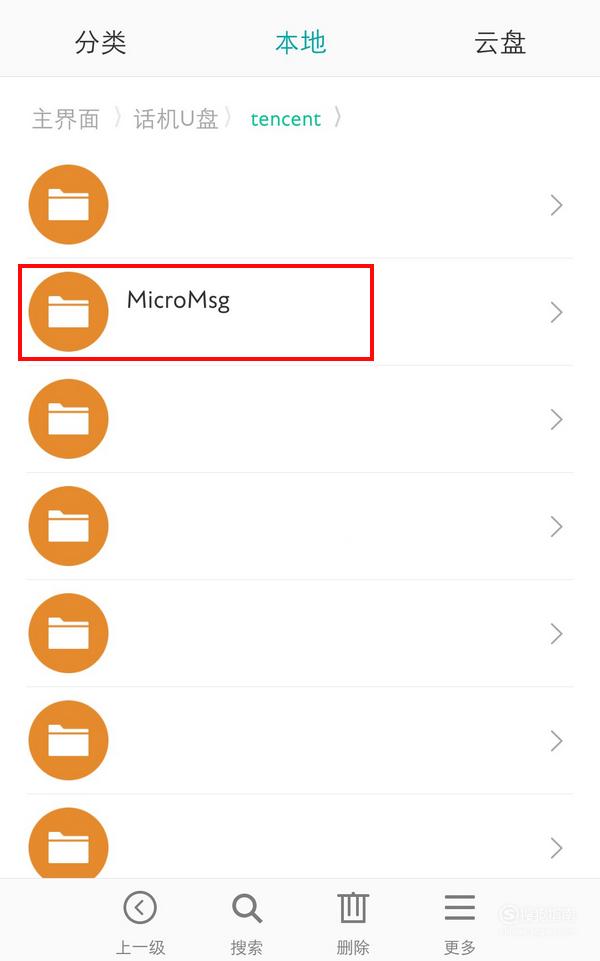Switch to the 分类 tab
Viewport: 600px width, 961px height.
click(x=101, y=43)
